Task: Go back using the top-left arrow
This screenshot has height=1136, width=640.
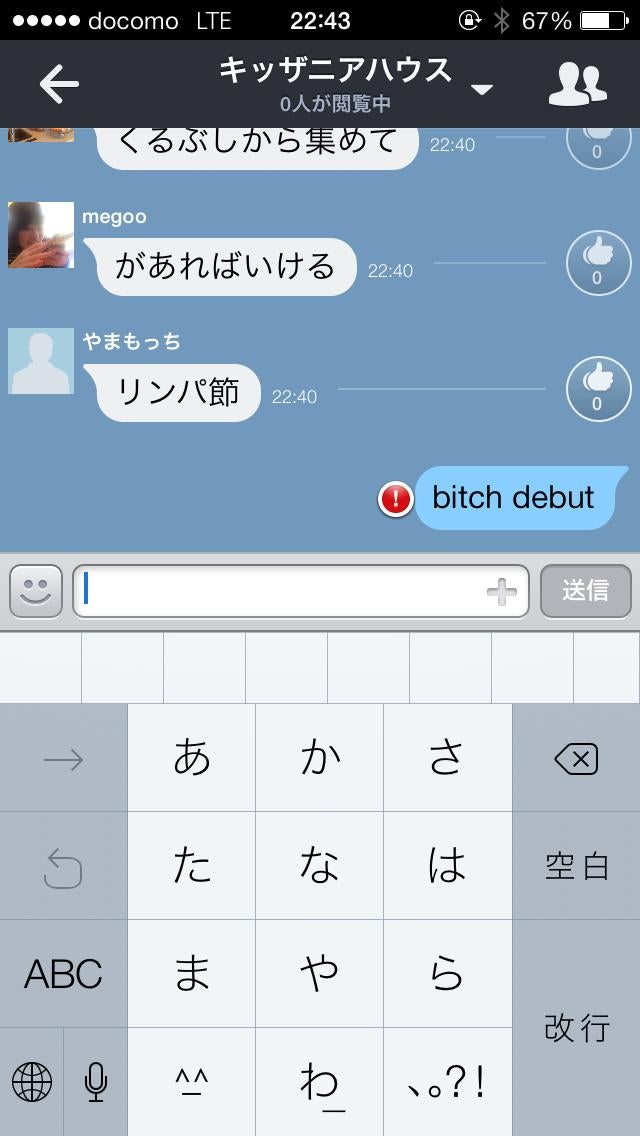Action: click(58, 85)
